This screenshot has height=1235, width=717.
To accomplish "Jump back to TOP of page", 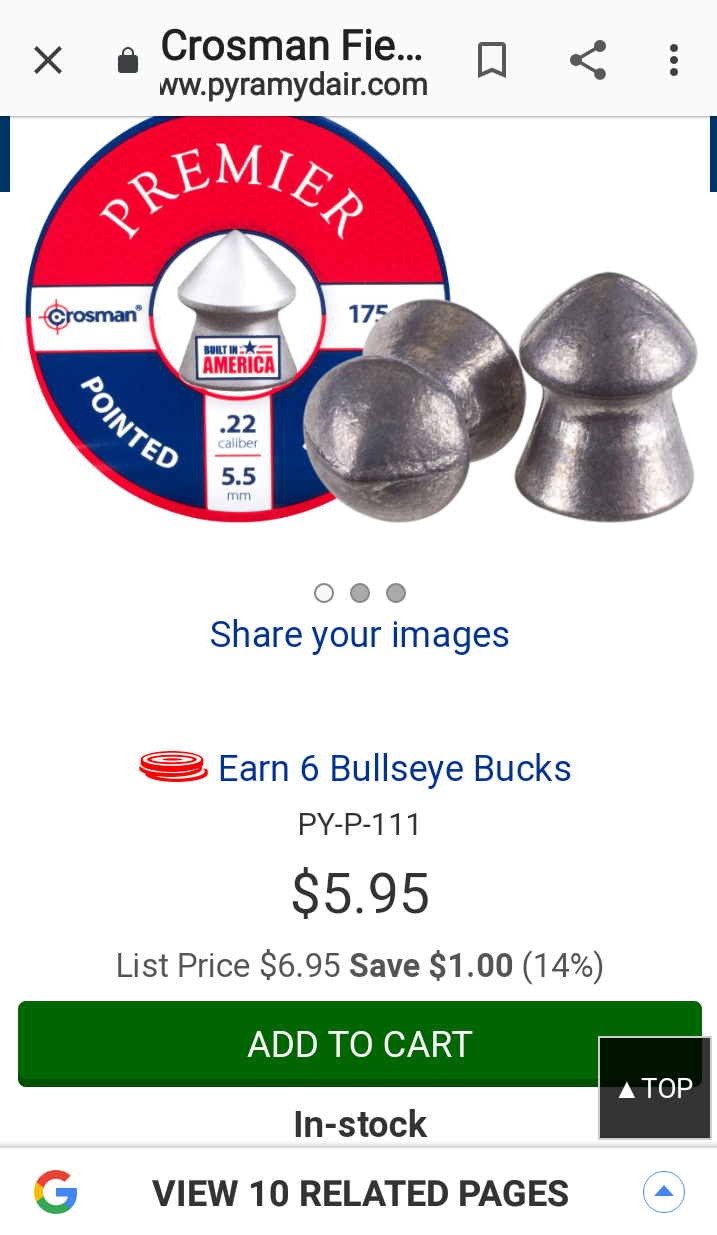I will pyautogui.click(x=655, y=1088).
